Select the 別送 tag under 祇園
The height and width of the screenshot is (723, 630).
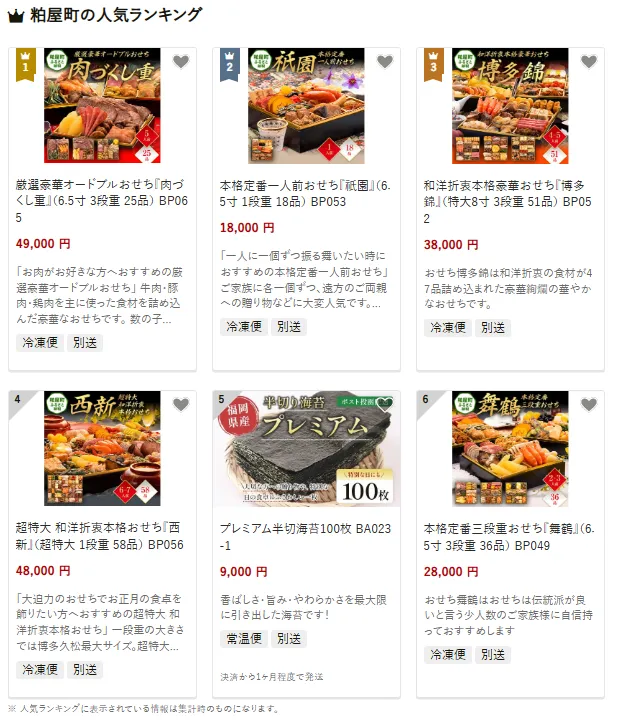click(x=290, y=327)
